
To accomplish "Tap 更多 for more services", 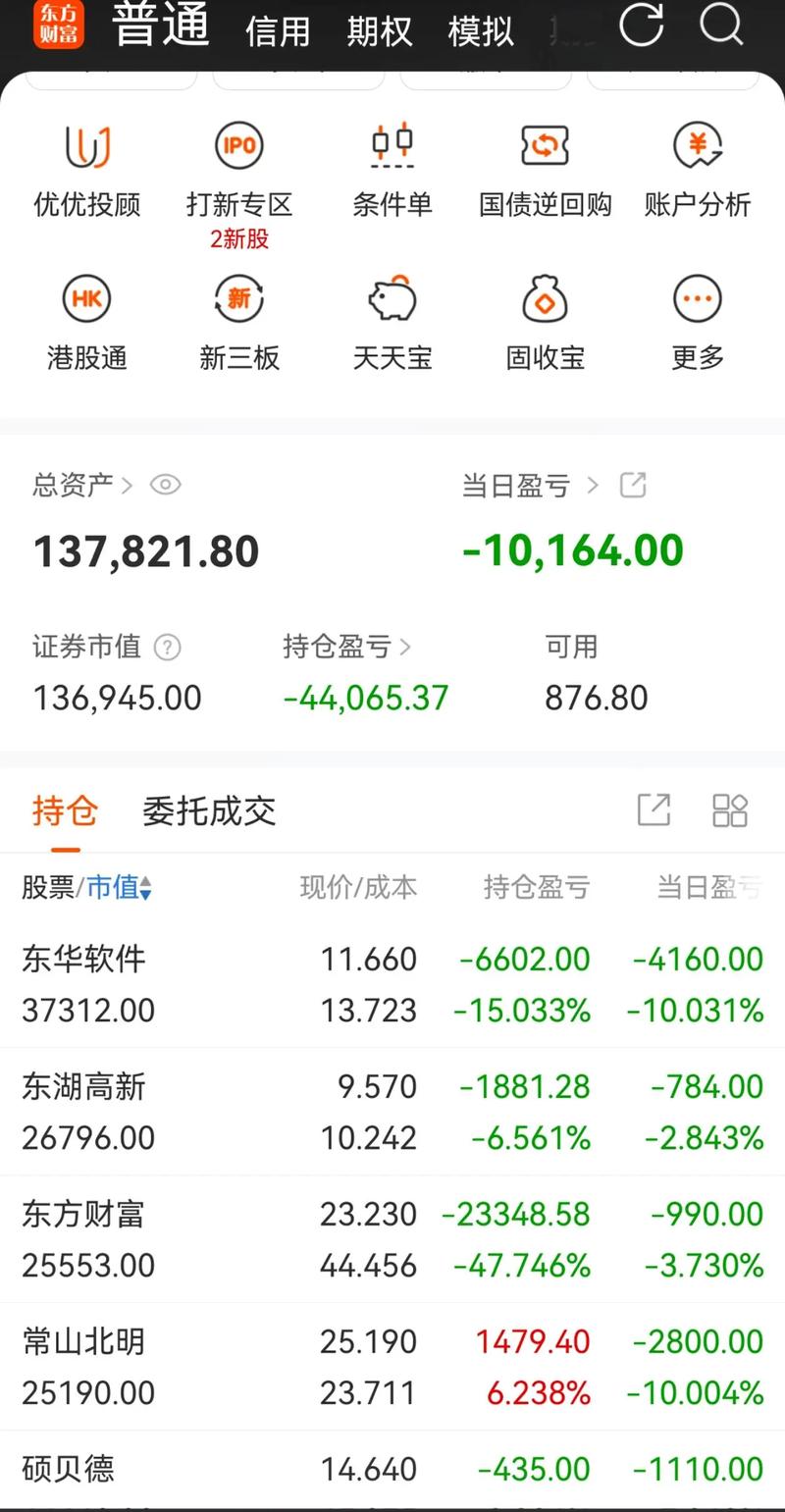I will click(x=698, y=323).
